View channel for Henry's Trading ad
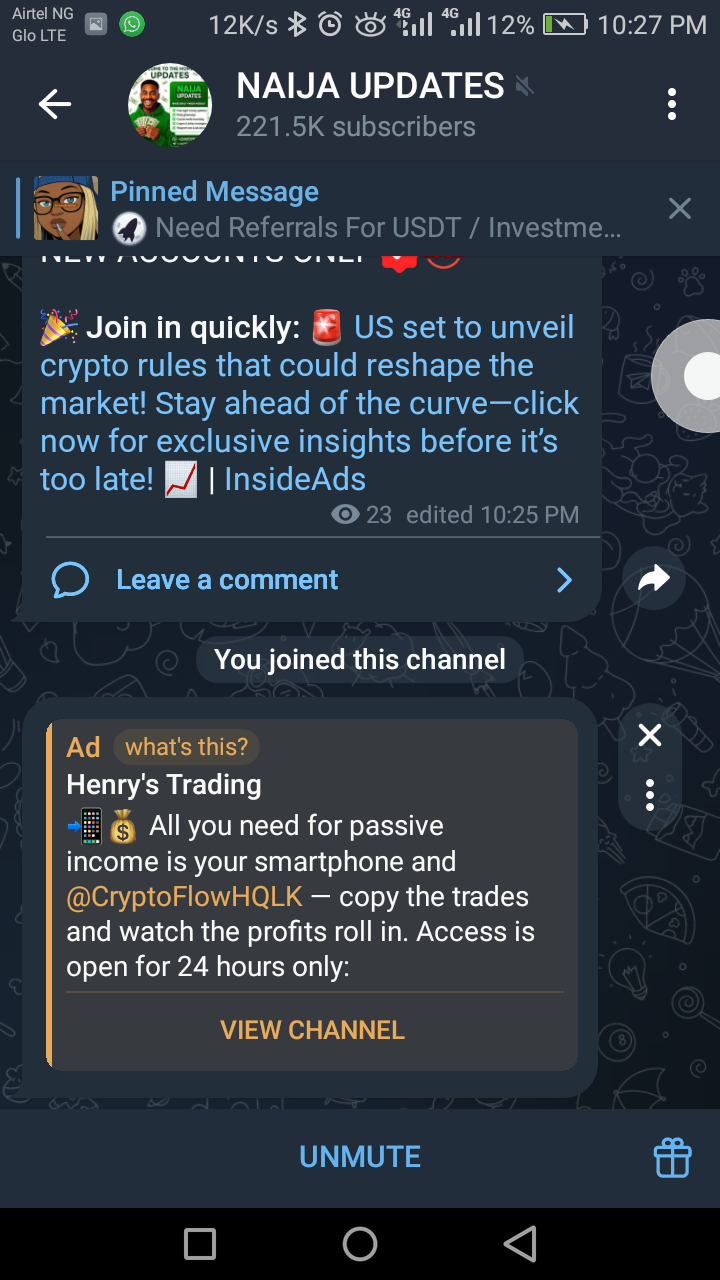720x1280 pixels. (x=312, y=1030)
